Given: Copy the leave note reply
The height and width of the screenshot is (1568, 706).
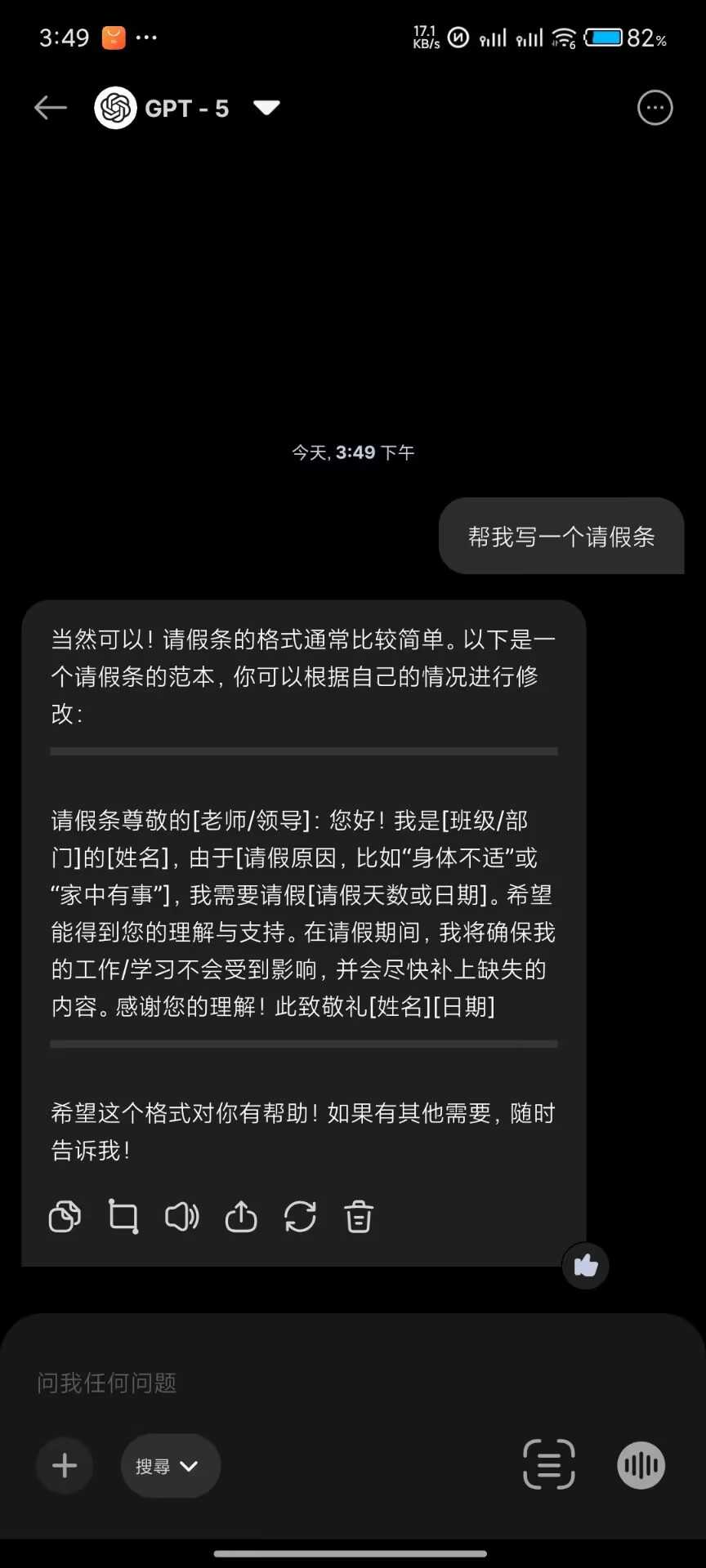Looking at the screenshot, I should 65,1217.
